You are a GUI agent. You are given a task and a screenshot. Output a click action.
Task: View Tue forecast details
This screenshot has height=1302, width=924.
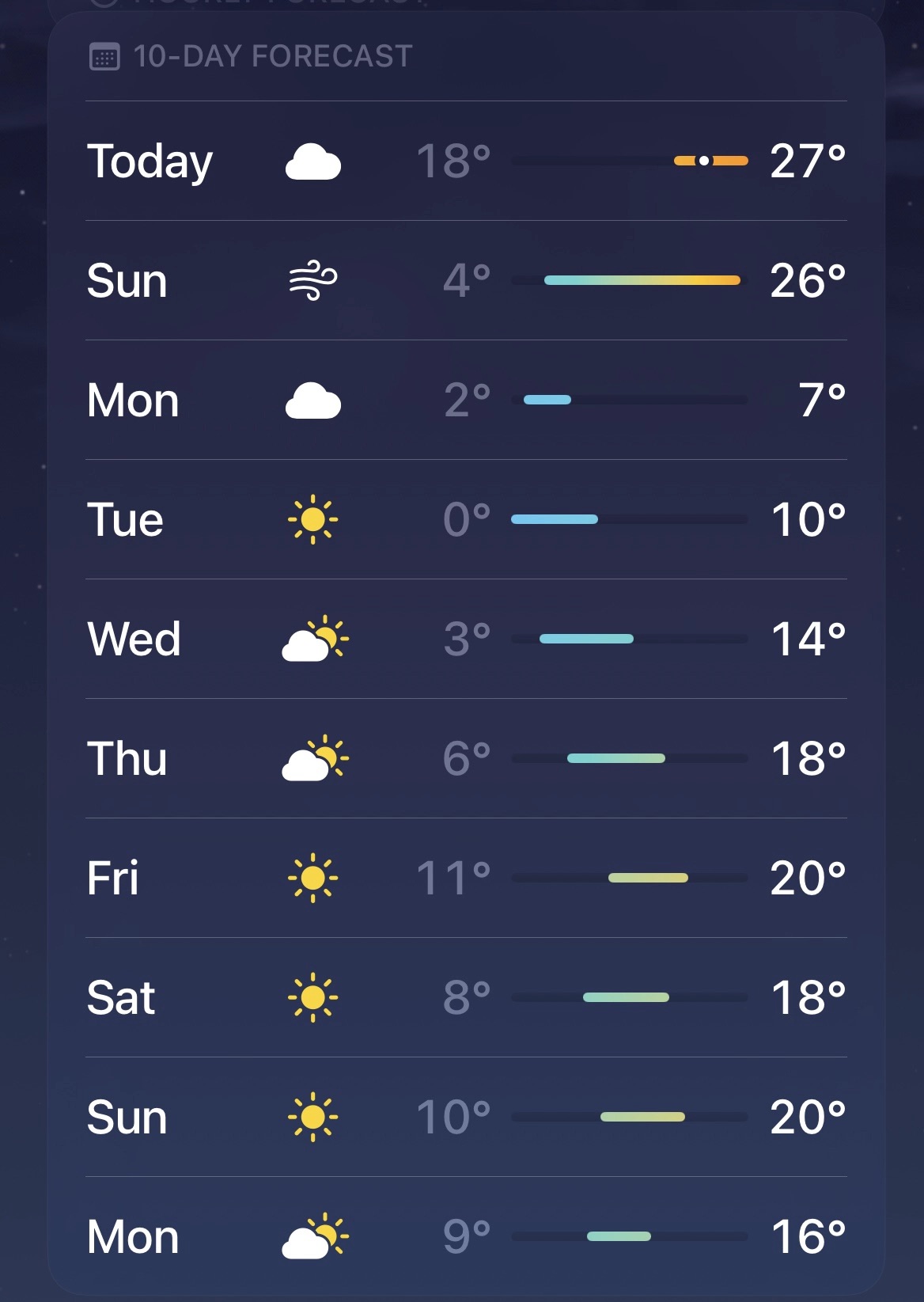[x=465, y=520]
